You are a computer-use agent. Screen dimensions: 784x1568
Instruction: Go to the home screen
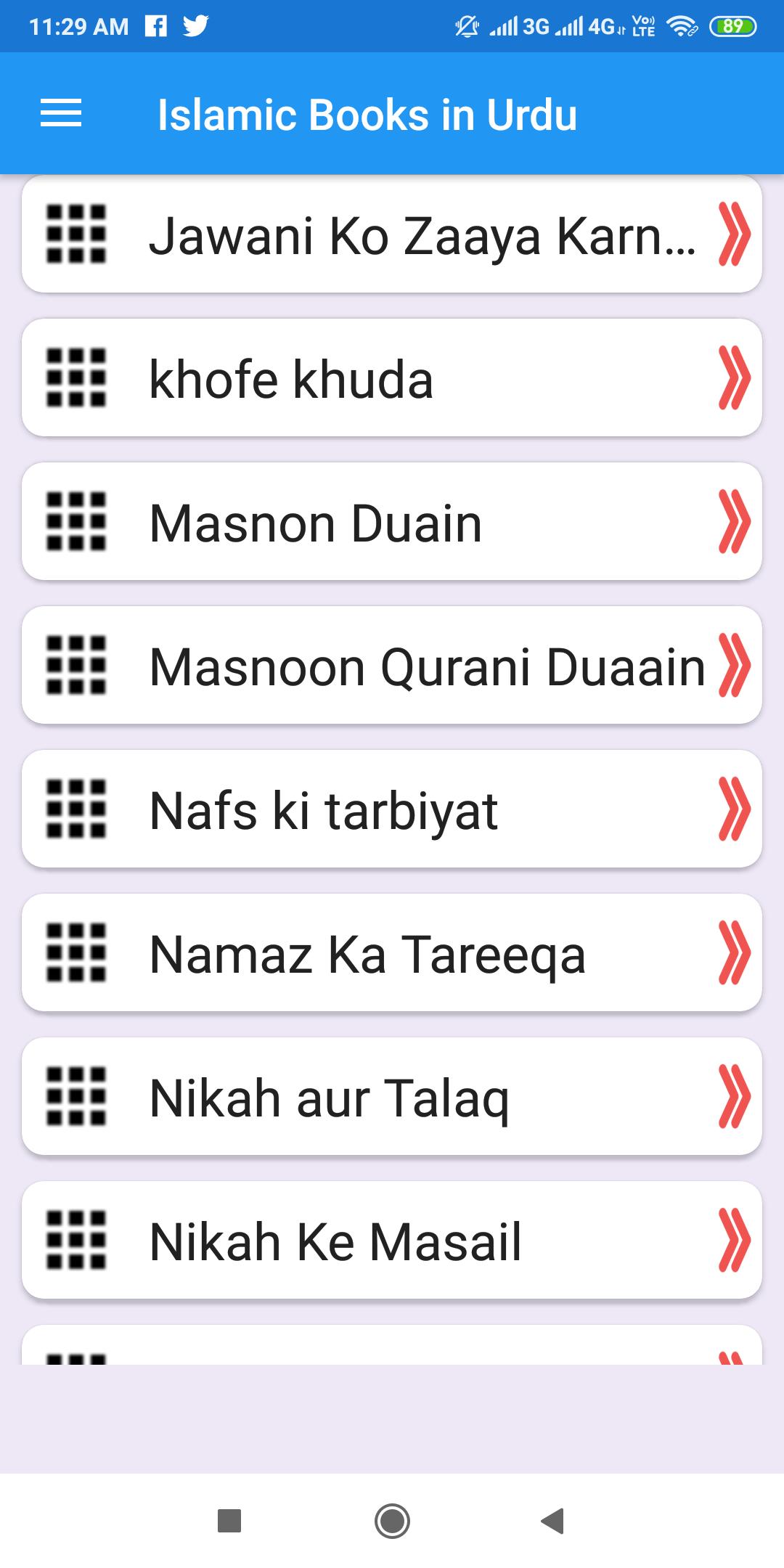click(392, 1521)
